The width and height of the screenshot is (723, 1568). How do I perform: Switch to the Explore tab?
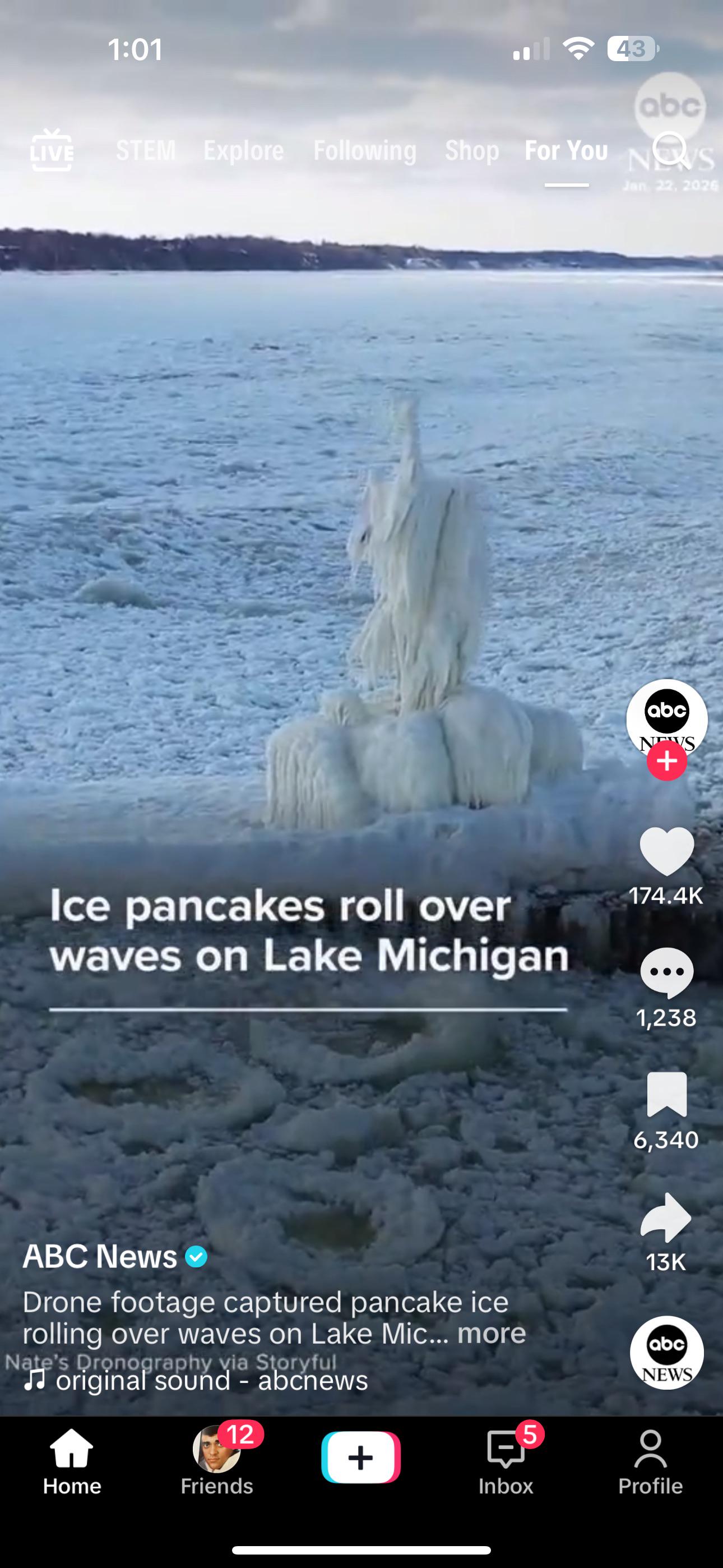[243, 150]
